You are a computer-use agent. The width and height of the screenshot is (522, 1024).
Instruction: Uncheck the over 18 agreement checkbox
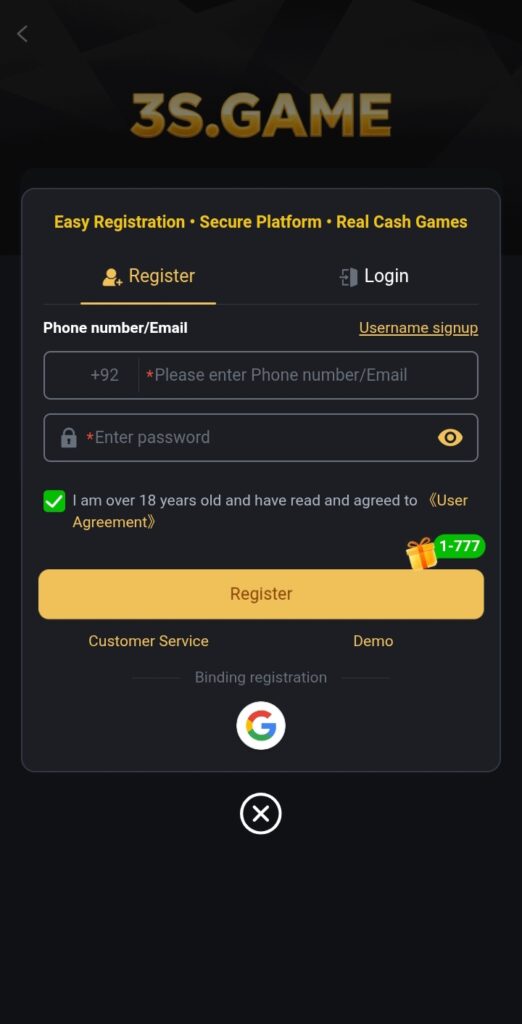pyautogui.click(x=54, y=502)
